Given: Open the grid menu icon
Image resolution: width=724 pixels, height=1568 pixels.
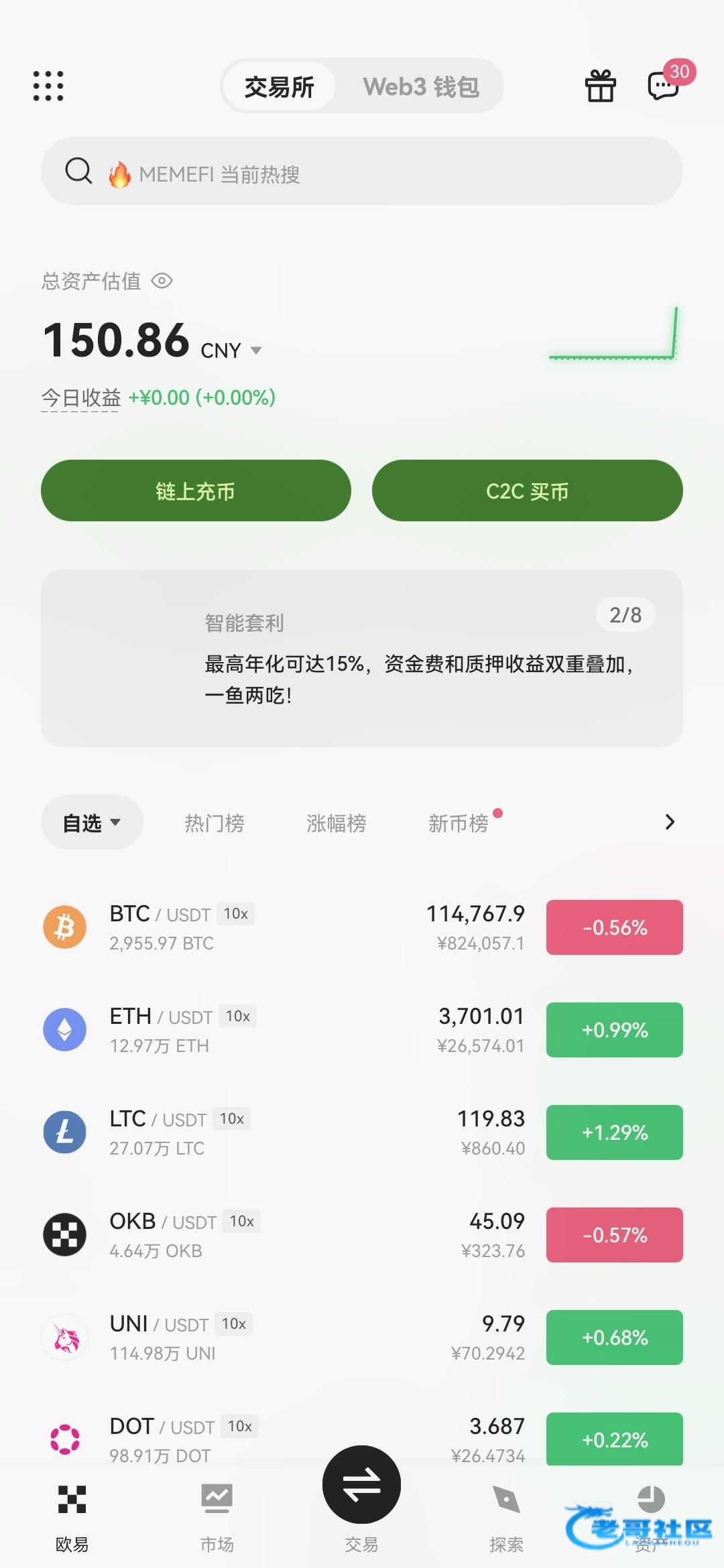Looking at the screenshot, I should coord(48,86).
